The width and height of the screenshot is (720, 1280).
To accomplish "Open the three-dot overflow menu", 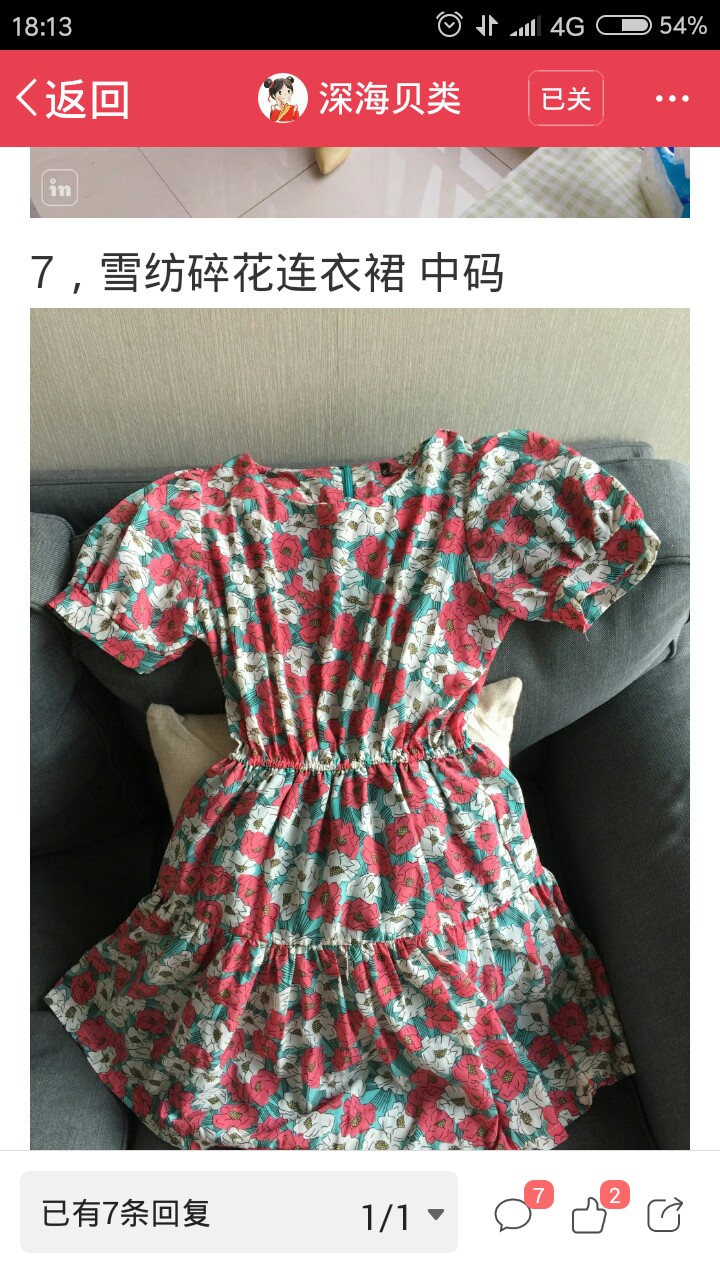I will tap(672, 98).
